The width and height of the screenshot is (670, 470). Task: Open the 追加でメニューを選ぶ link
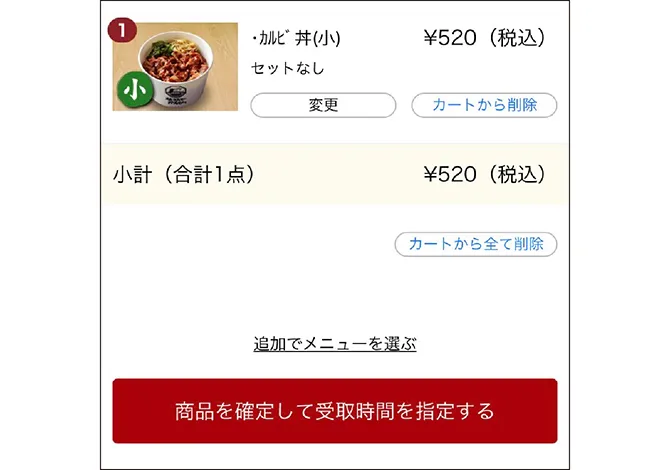tap(335, 344)
